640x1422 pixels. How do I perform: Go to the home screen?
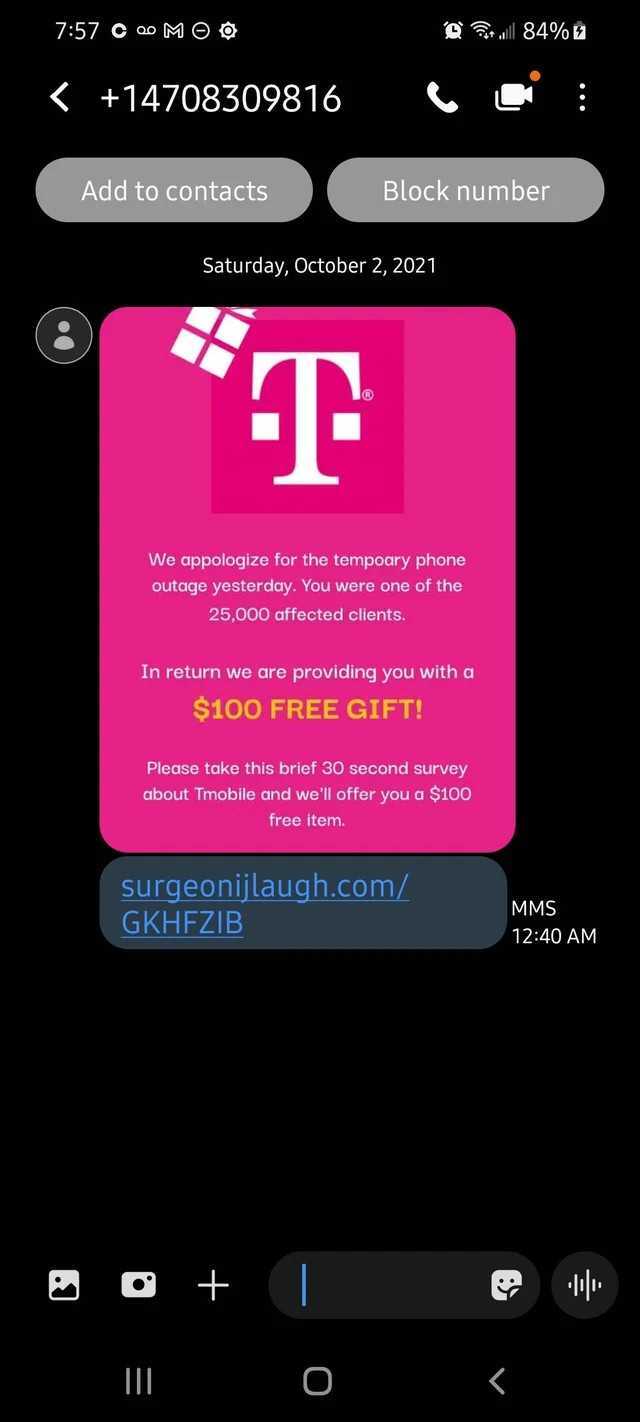click(317, 1381)
